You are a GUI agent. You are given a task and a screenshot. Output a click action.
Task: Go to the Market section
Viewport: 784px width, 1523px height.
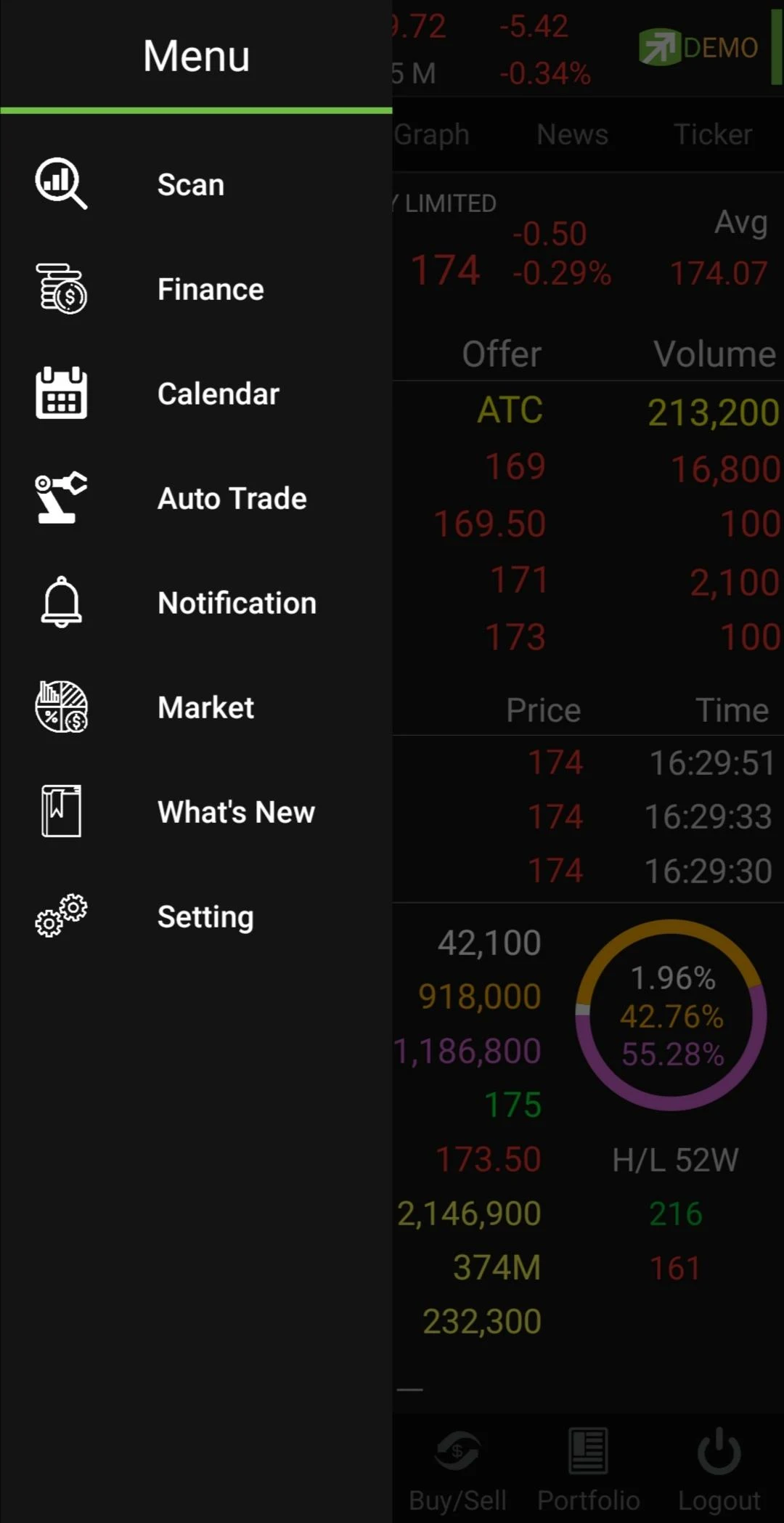(x=205, y=707)
